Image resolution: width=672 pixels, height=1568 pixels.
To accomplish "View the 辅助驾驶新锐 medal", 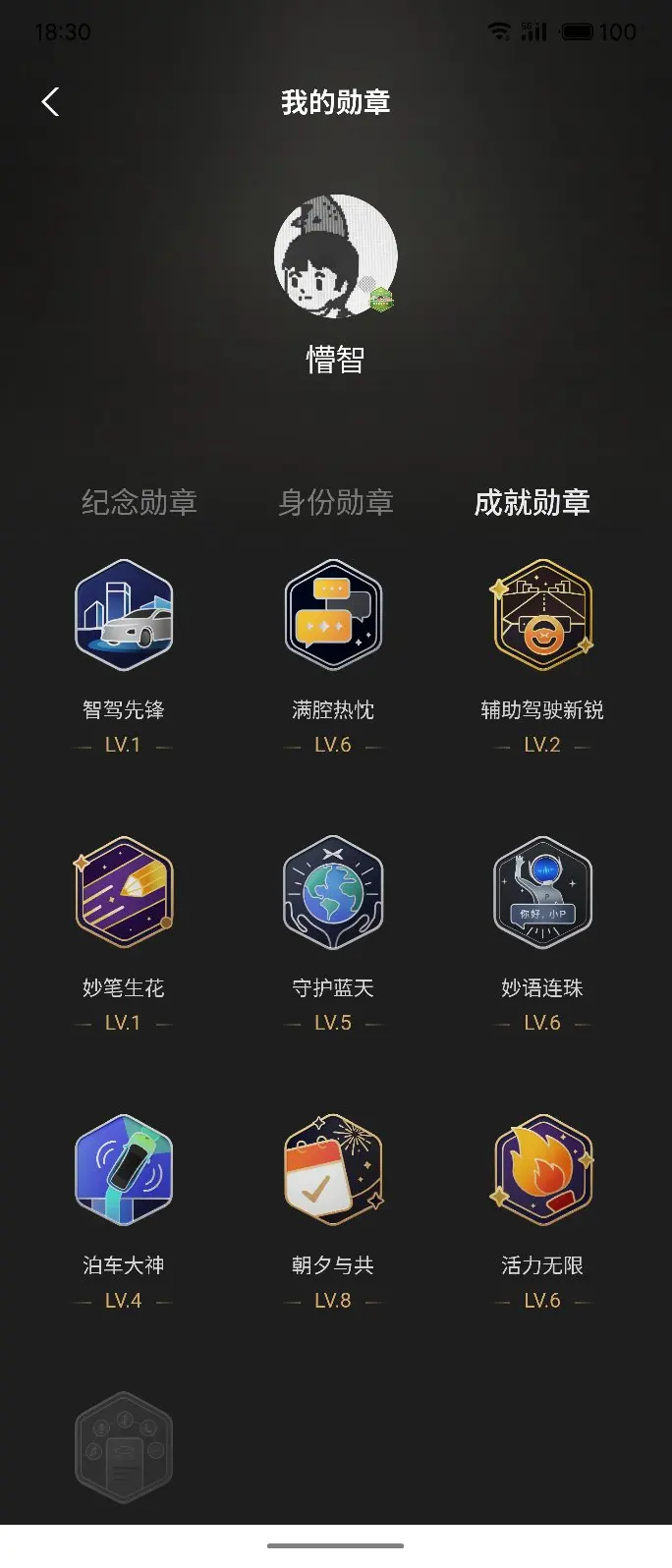I will point(542,615).
